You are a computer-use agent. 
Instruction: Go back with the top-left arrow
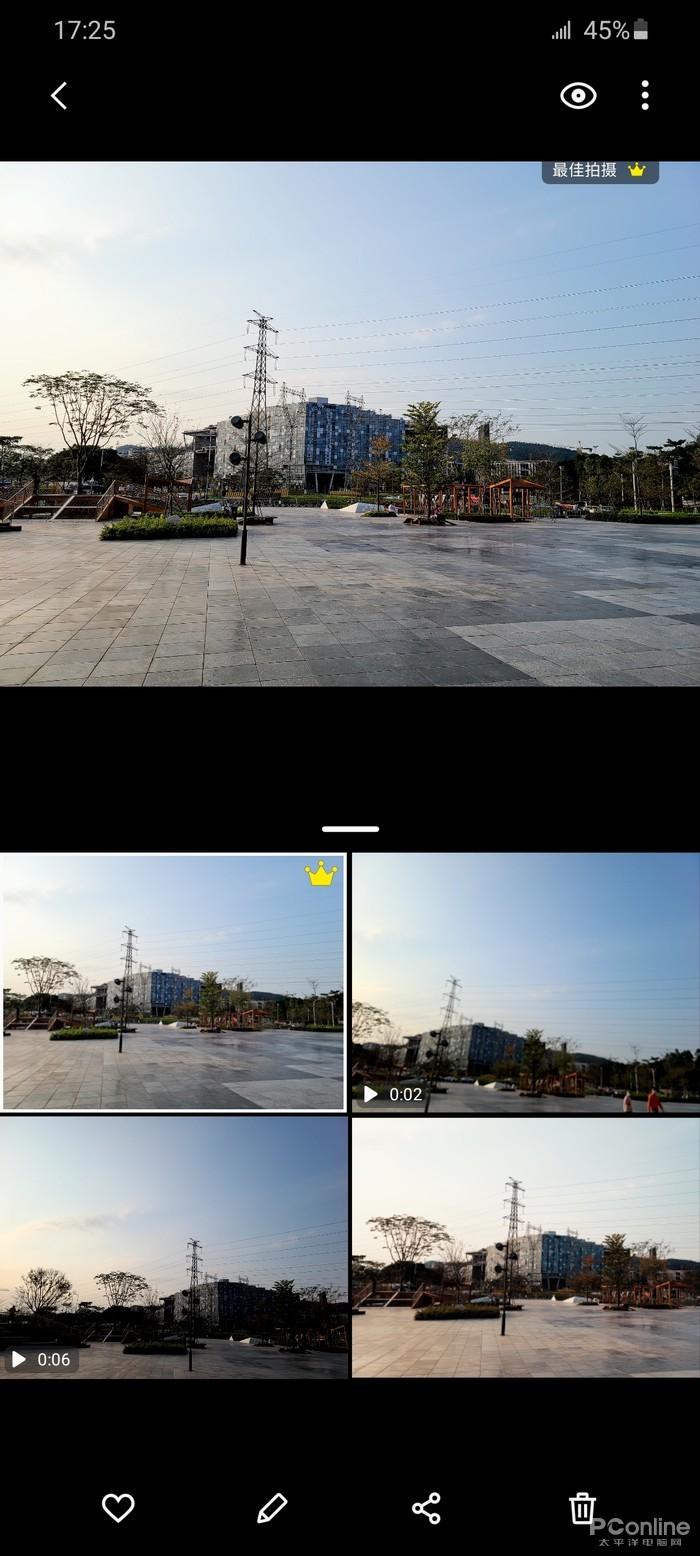pyautogui.click(x=59, y=96)
